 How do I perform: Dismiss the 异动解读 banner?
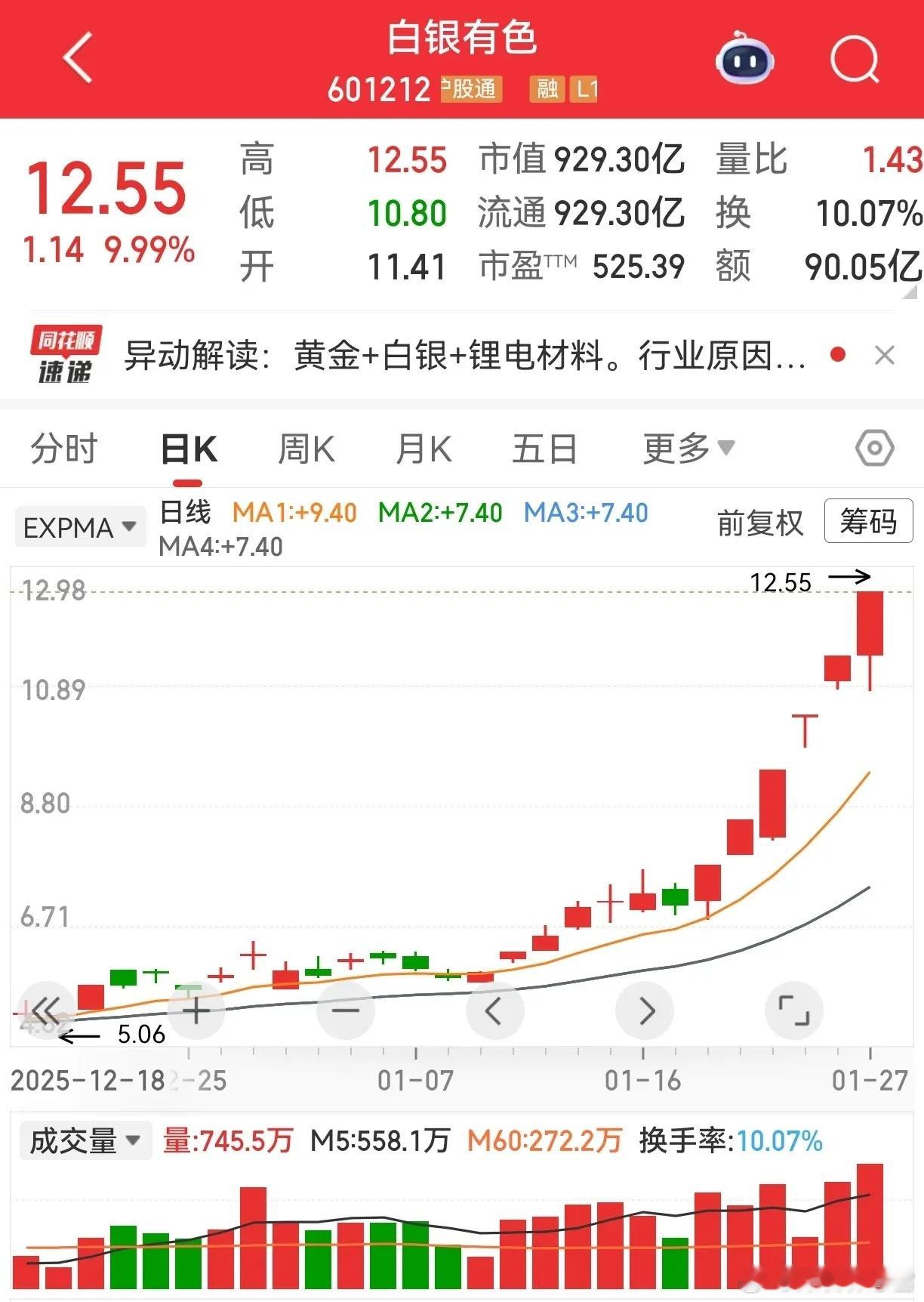pyautogui.click(x=885, y=355)
